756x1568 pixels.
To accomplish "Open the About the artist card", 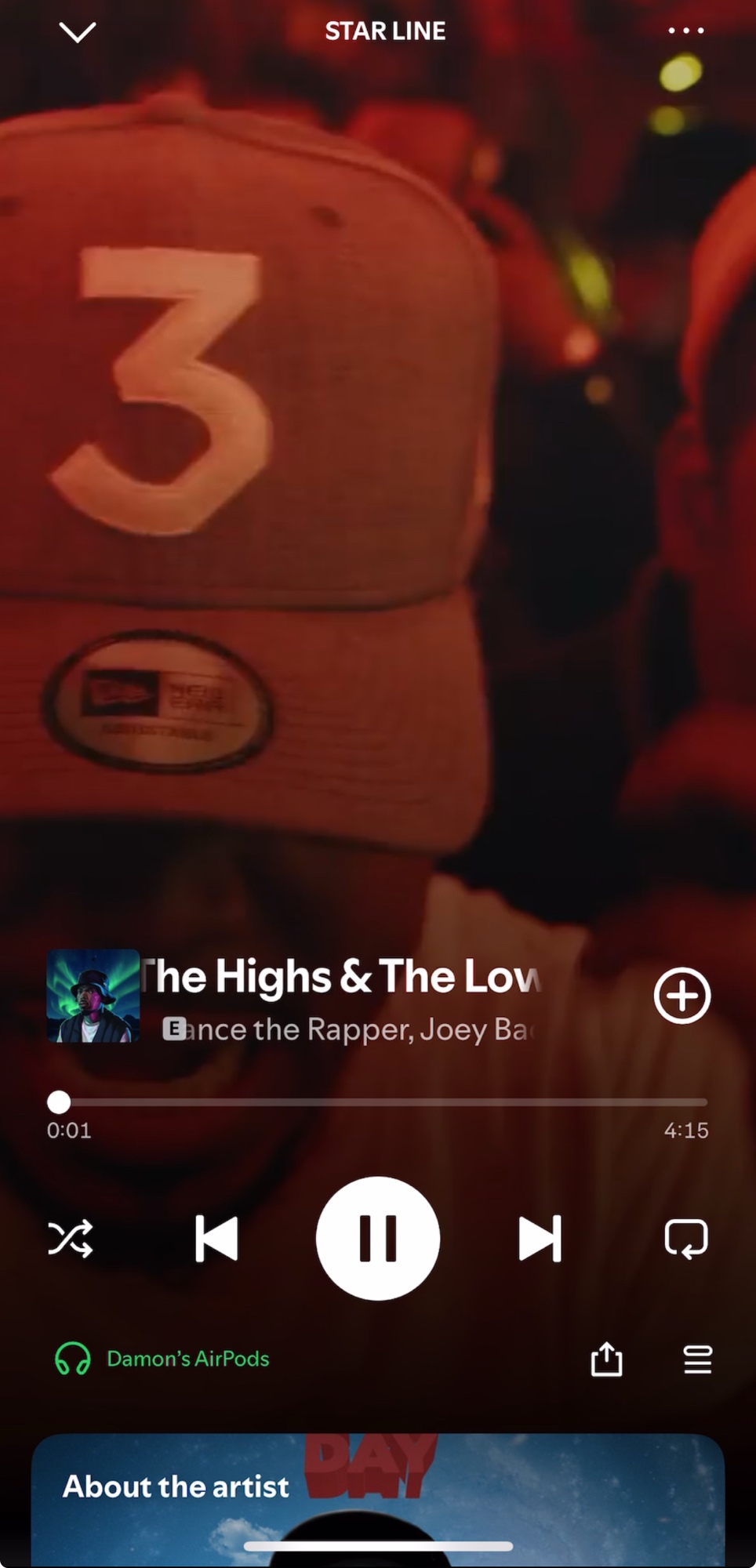I will (378, 1497).
